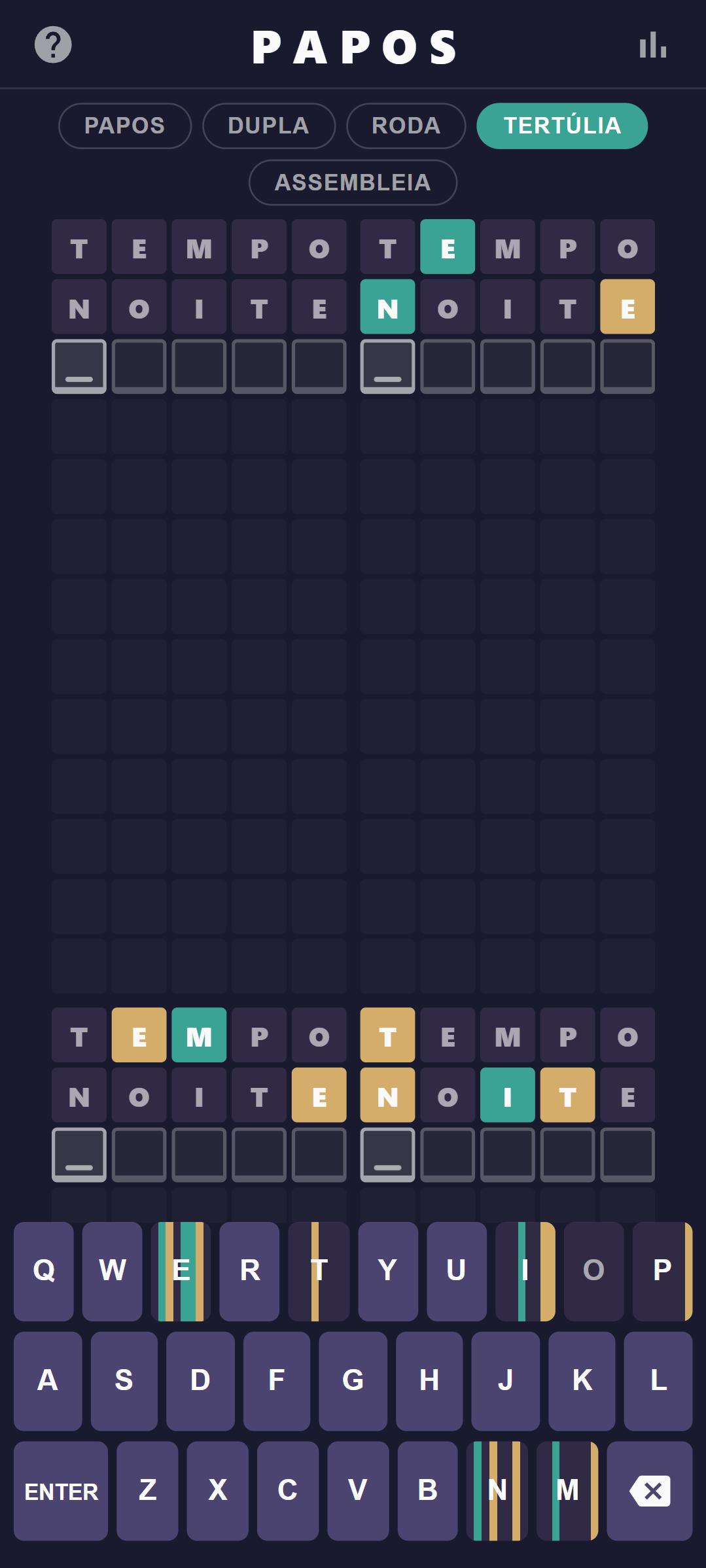
Task: Tap the letter R key
Action: [x=249, y=1271]
